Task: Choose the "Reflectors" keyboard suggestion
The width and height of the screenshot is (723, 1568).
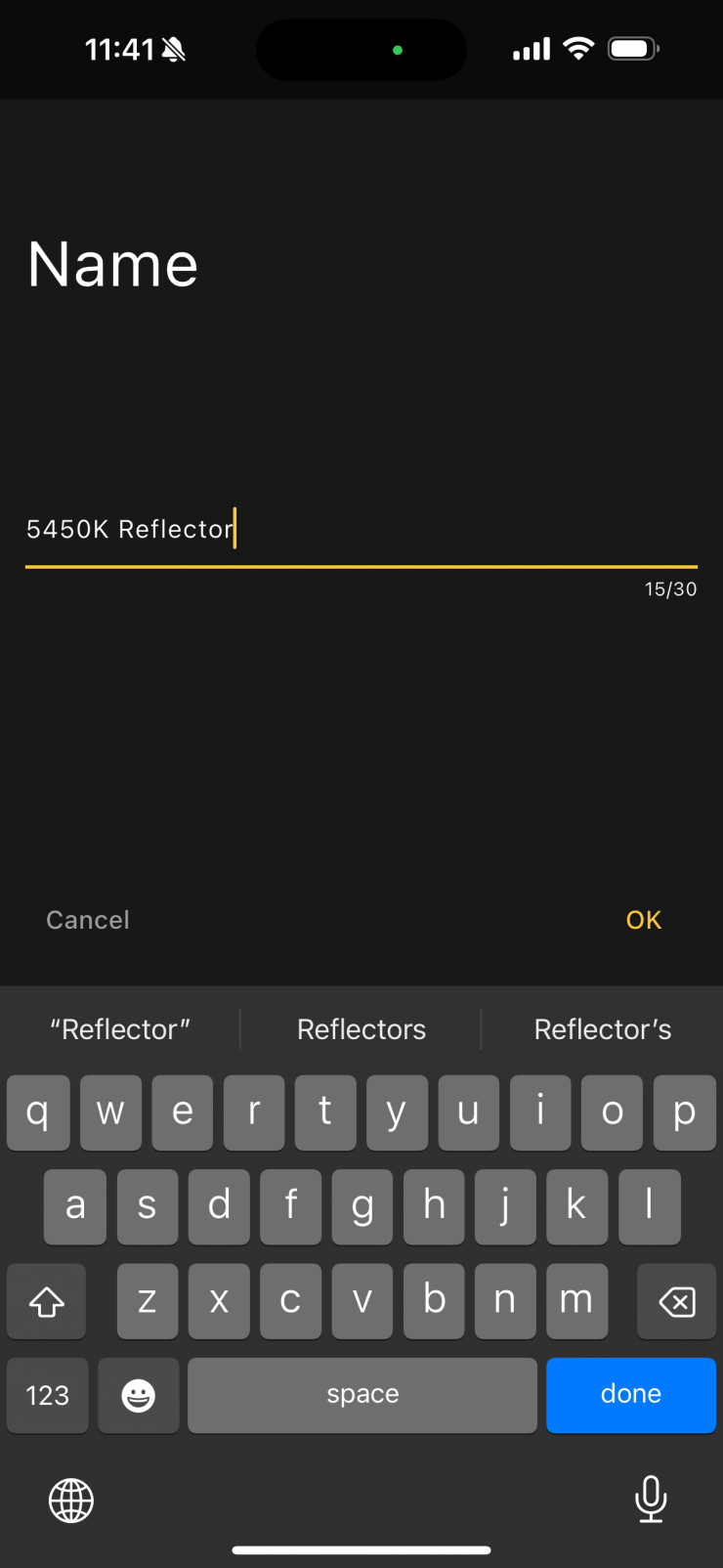Action: [361, 1029]
